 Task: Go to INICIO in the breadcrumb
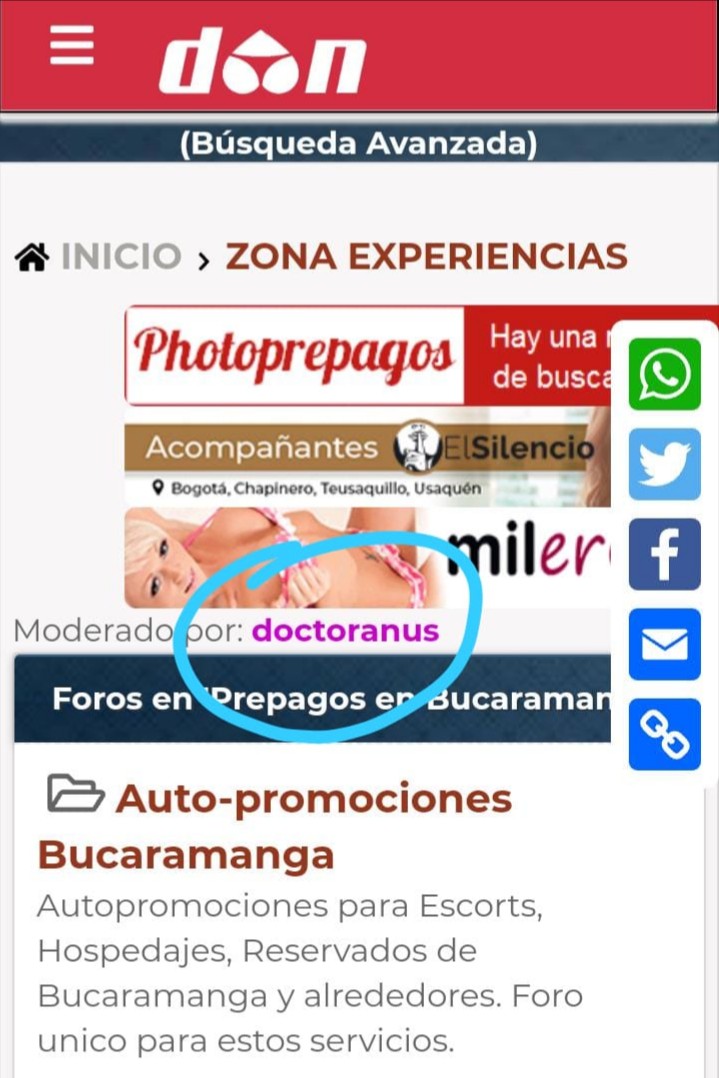click(x=121, y=257)
